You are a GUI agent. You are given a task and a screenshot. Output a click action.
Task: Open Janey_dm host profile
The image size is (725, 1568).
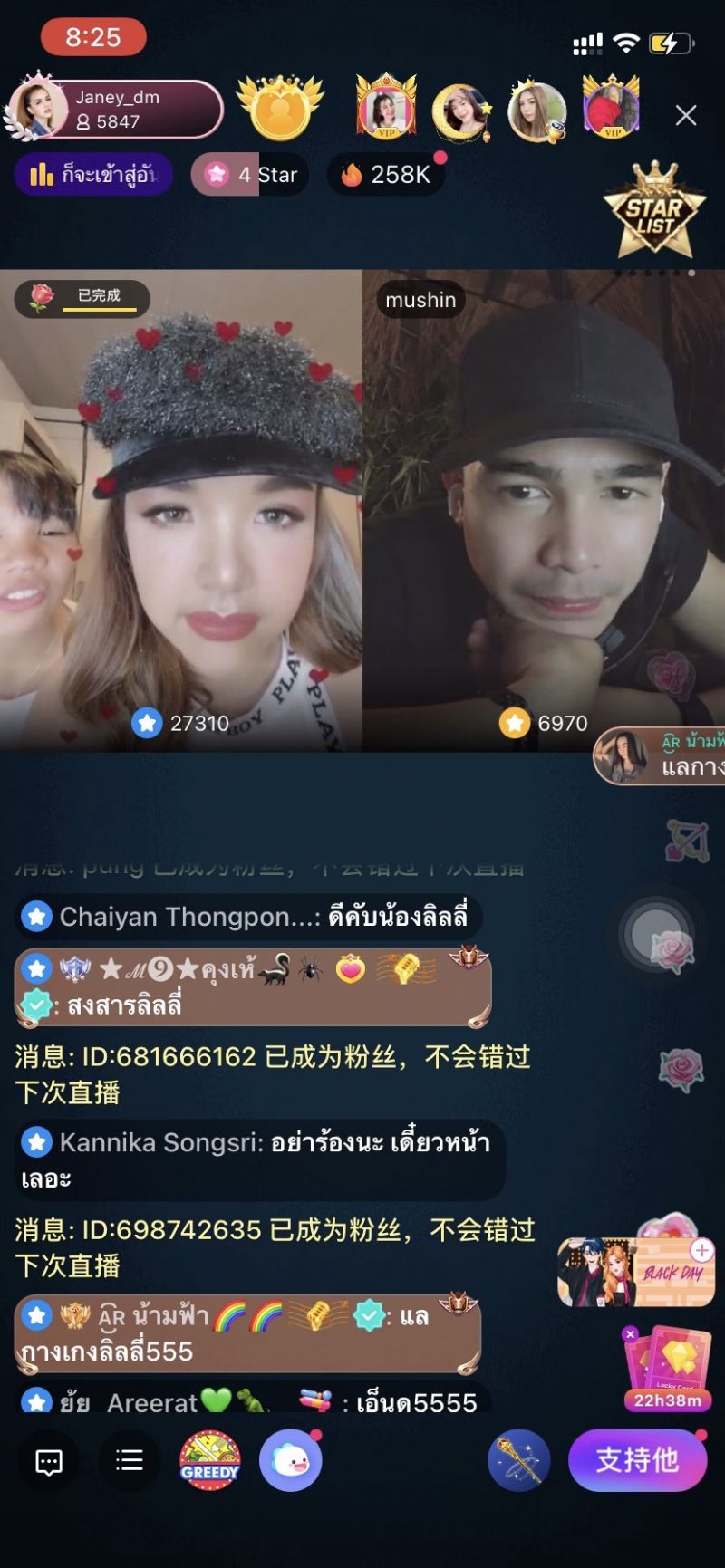(x=116, y=110)
